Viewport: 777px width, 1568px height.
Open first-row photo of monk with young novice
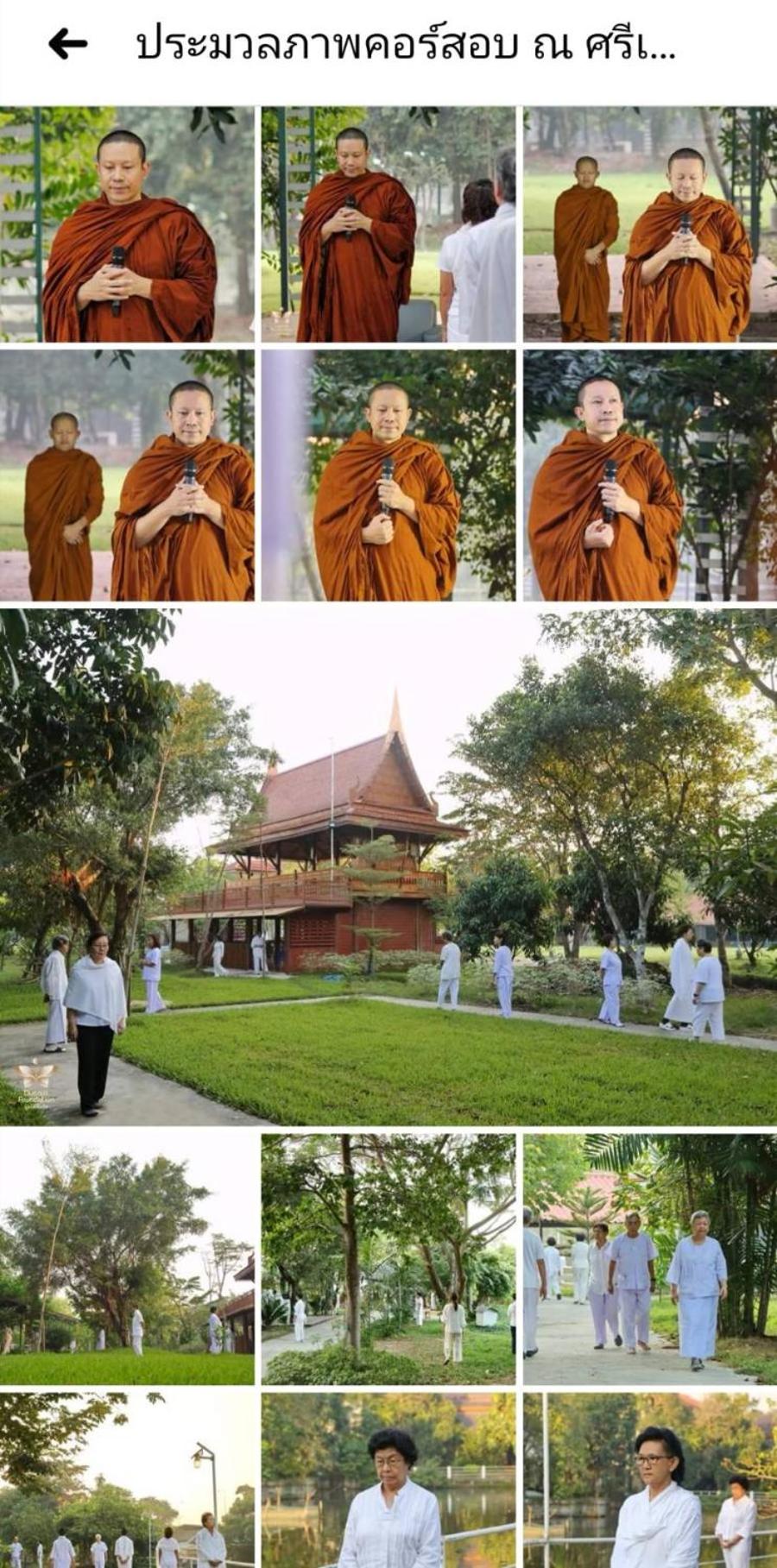[650, 224]
